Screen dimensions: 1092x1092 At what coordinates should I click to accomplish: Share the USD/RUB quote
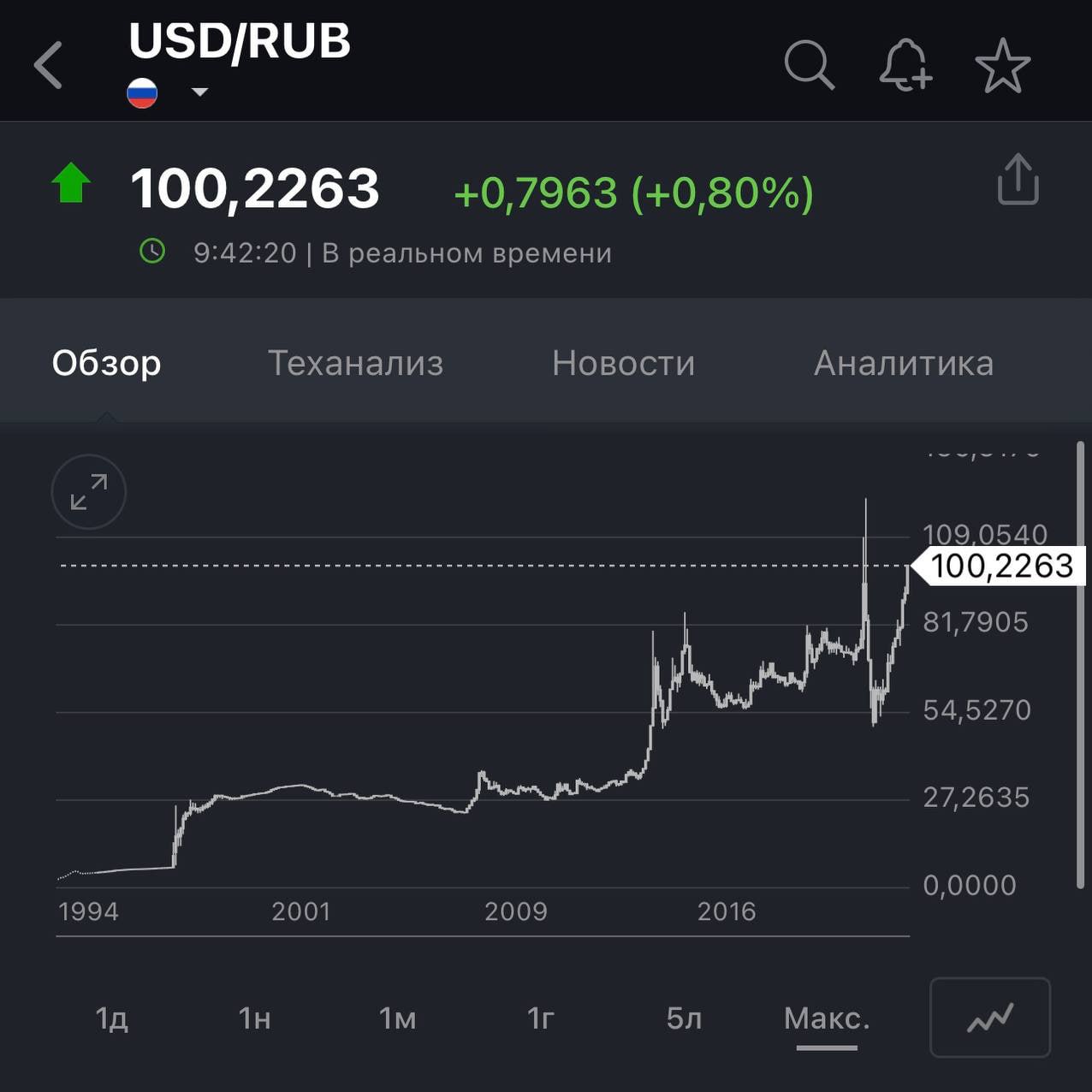(1018, 180)
